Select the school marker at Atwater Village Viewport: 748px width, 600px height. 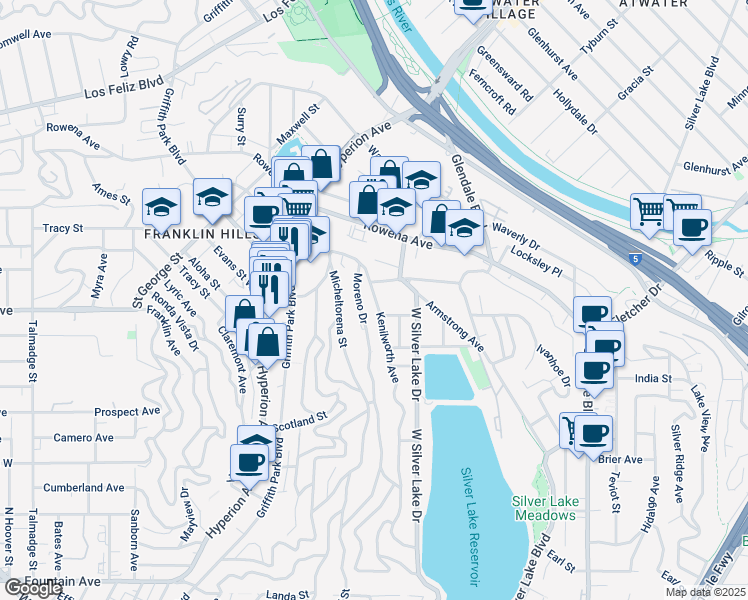click(472, 6)
